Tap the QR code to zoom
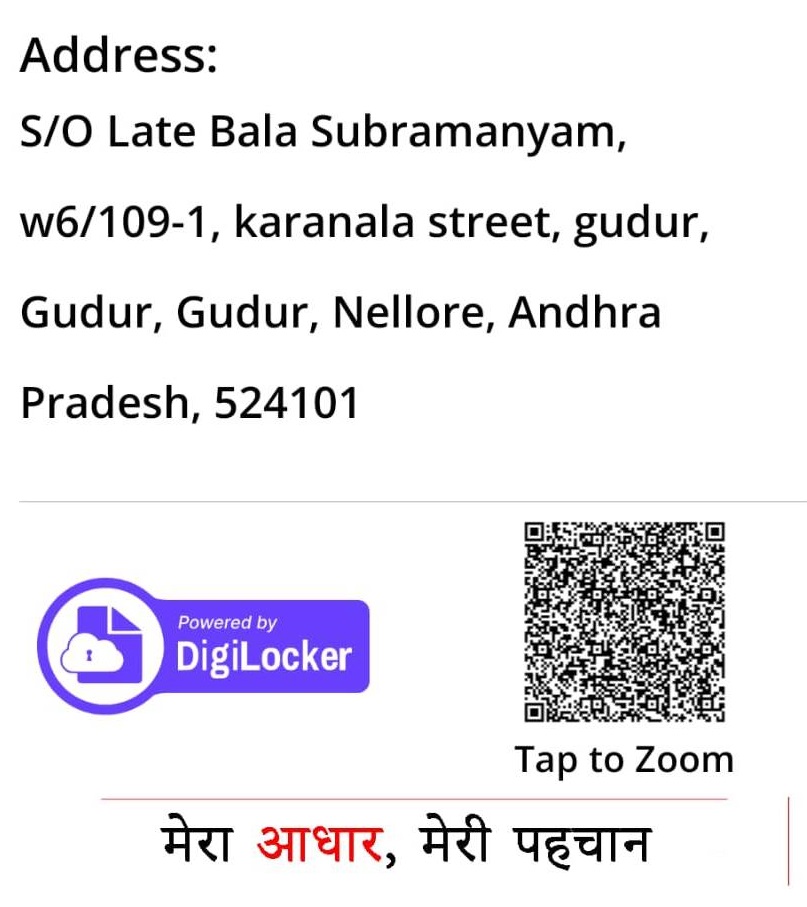Viewport: 807px width, 907px height. (624, 621)
